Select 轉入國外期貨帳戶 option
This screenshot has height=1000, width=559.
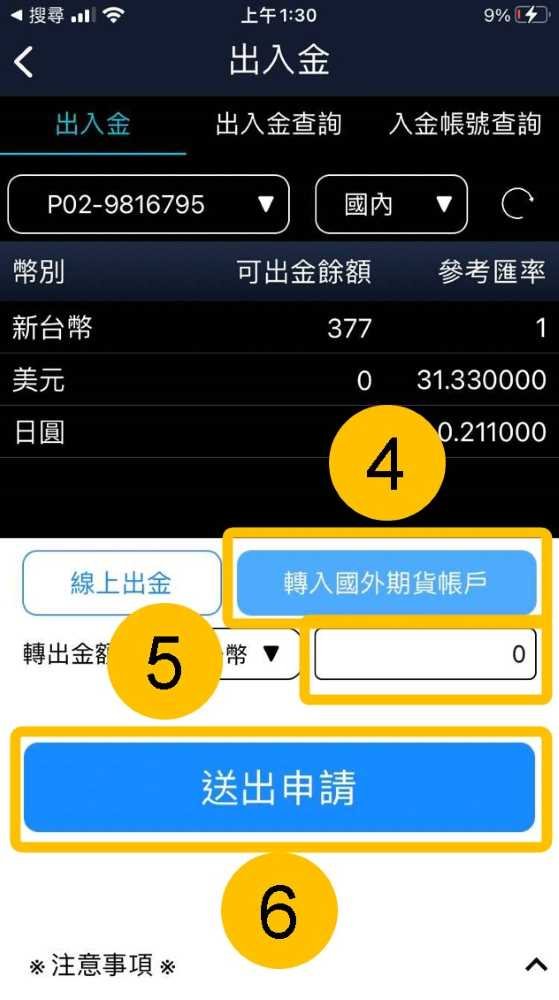[386, 583]
